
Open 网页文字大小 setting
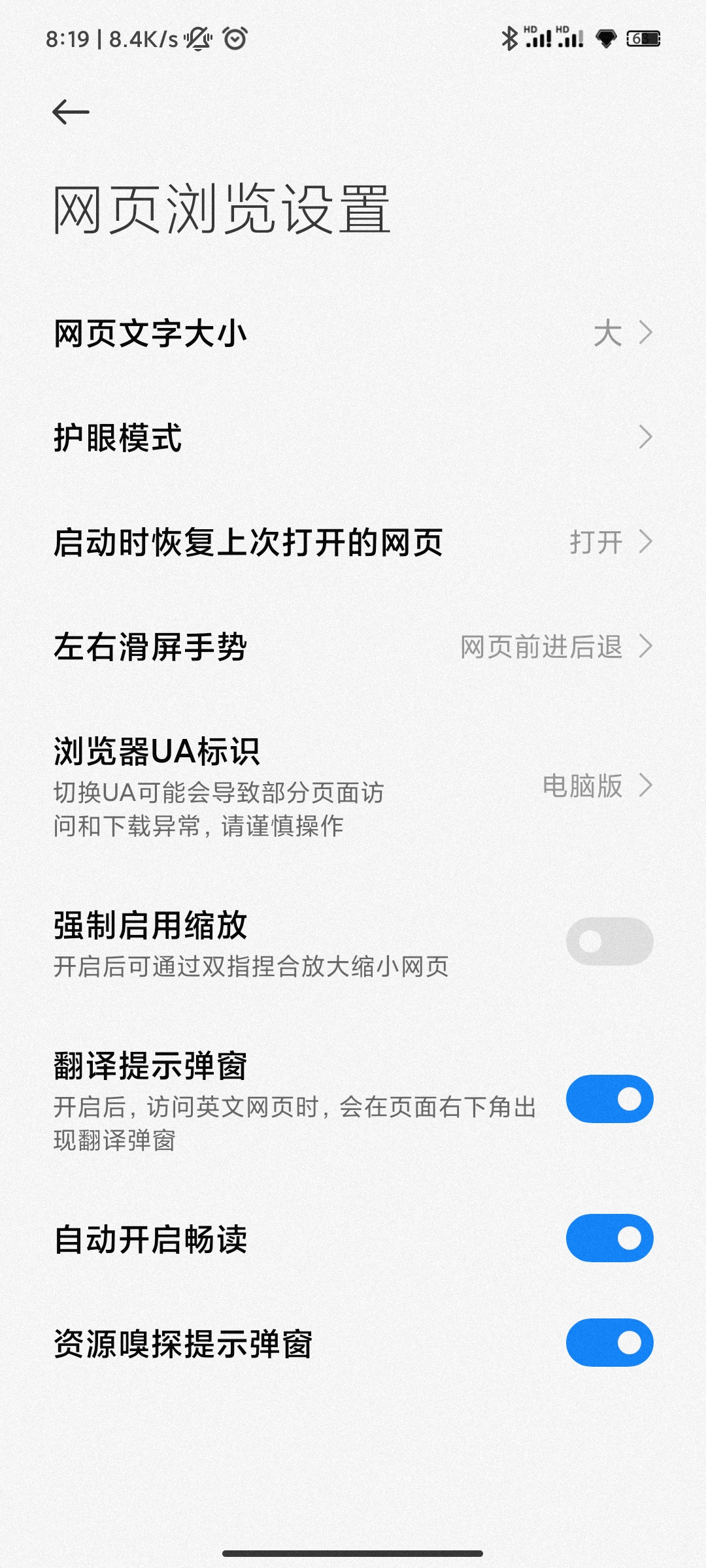[353, 333]
